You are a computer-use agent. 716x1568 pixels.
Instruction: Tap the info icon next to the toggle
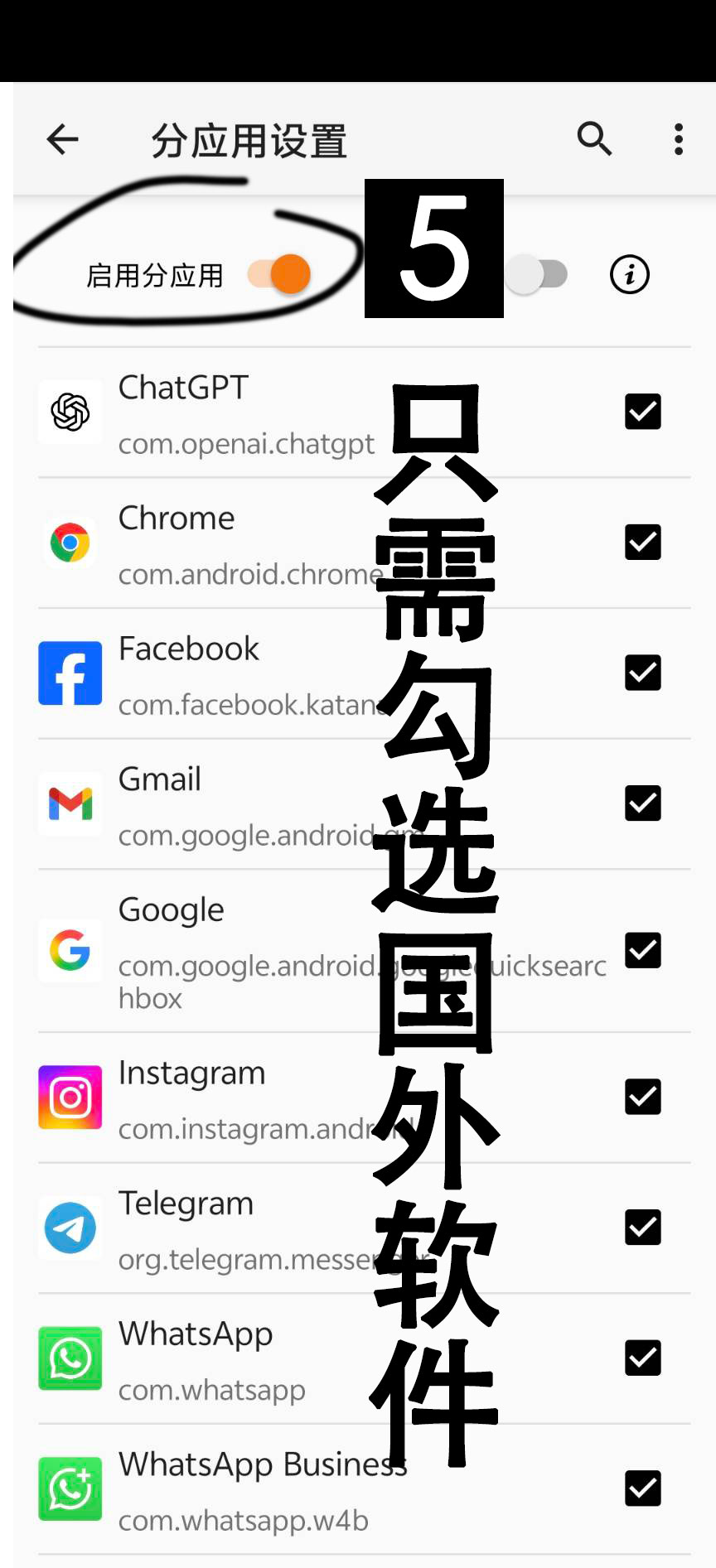tap(629, 274)
